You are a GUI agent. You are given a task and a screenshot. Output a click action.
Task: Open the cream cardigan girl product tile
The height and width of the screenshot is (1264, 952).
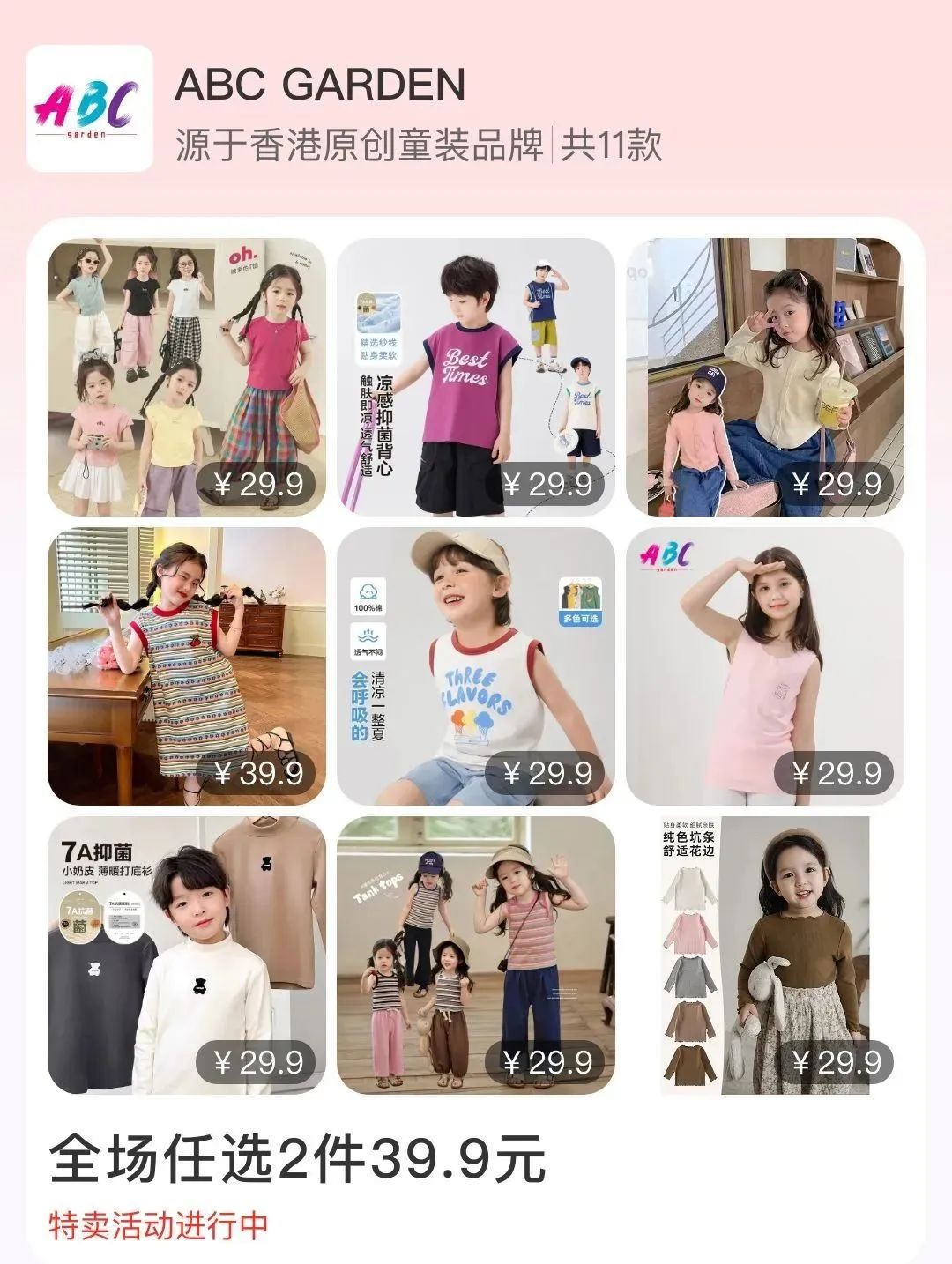(765, 377)
